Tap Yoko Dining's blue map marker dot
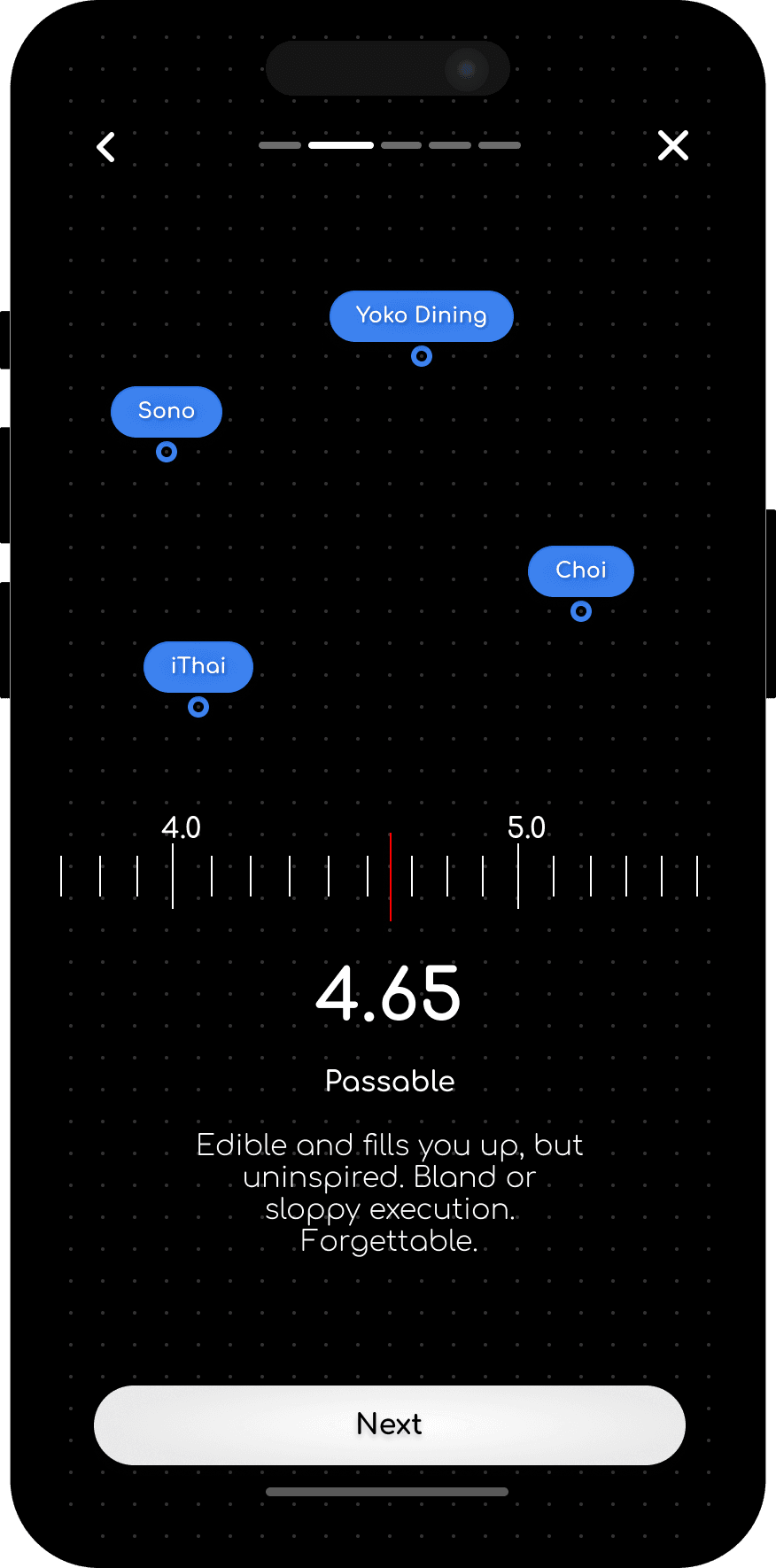The image size is (776, 1568). 421,355
